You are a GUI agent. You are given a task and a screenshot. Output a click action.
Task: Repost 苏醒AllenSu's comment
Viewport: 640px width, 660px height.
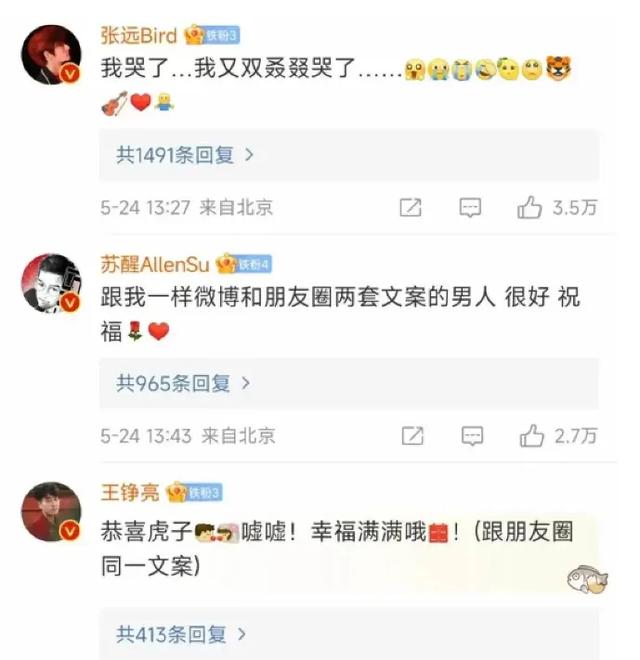[411, 436]
